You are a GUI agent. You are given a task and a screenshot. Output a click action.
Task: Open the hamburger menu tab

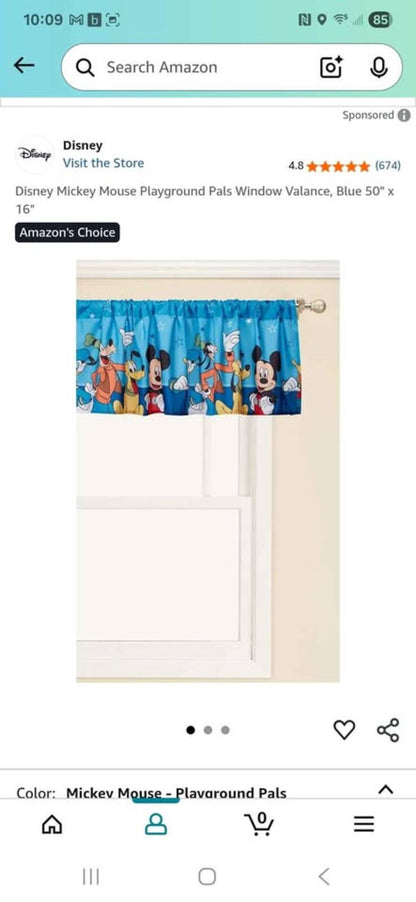click(364, 824)
